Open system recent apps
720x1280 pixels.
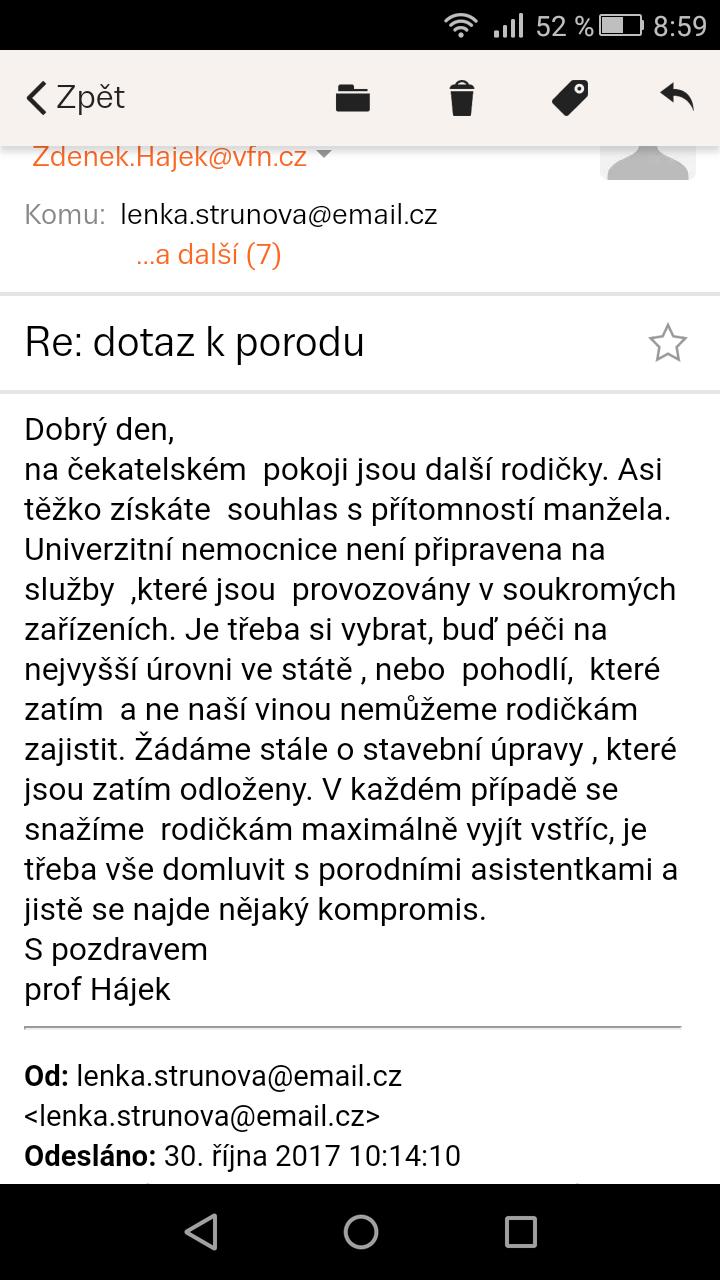(520, 1232)
